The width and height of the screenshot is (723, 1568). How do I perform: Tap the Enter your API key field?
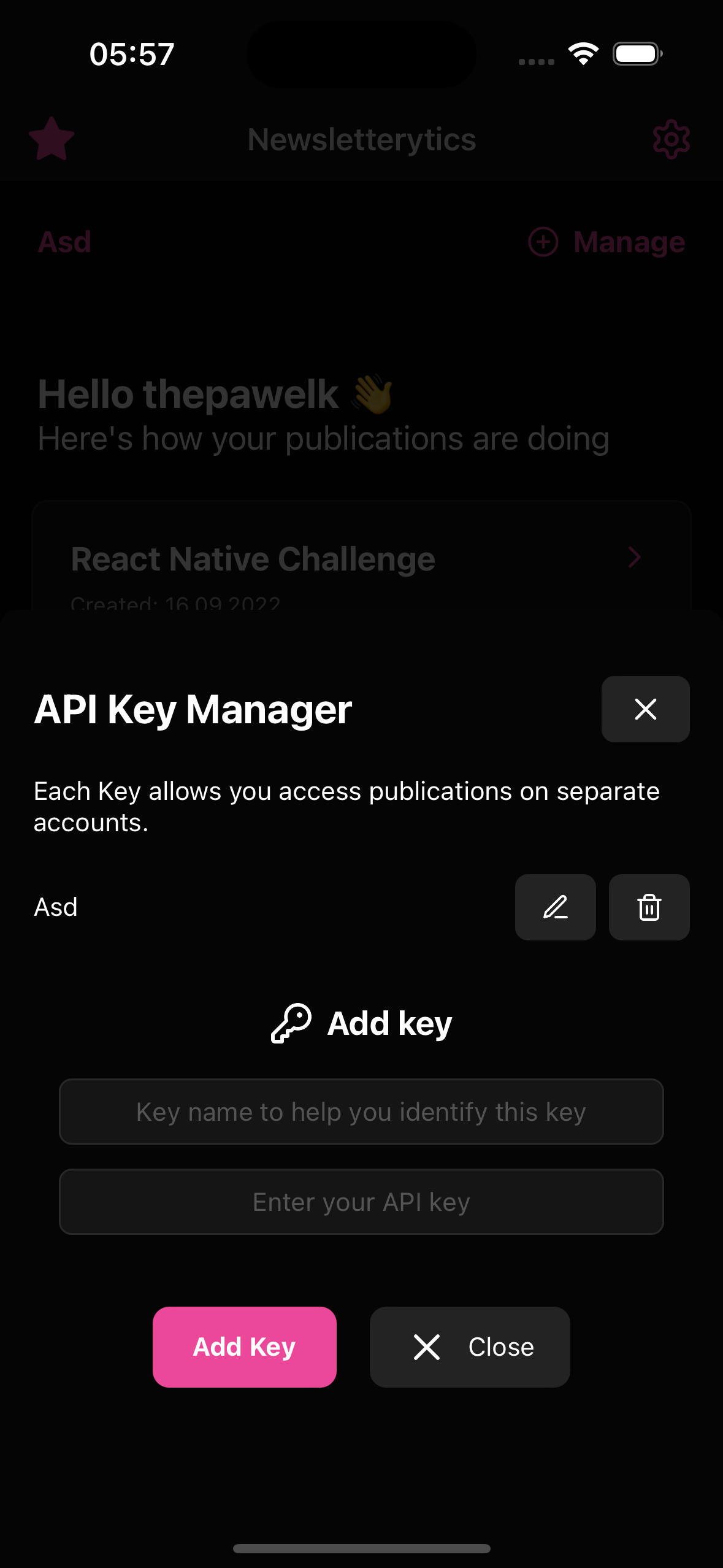tap(361, 1202)
